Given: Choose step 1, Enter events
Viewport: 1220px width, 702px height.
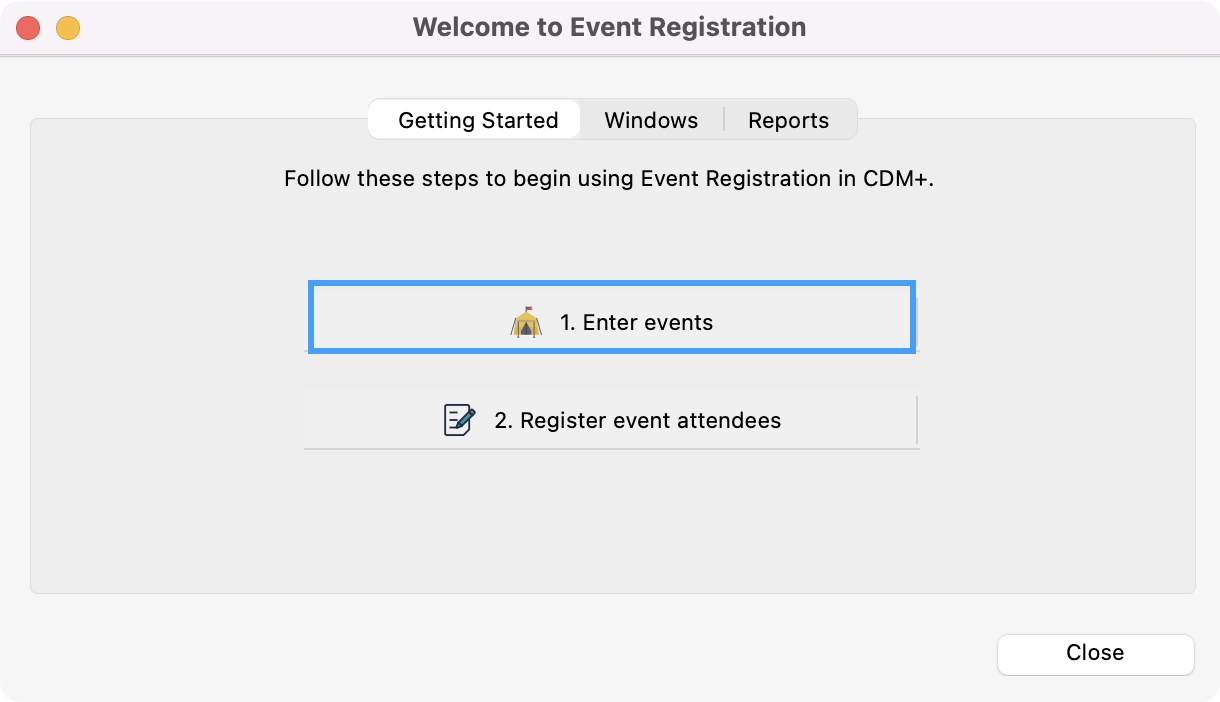Looking at the screenshot, I should point(611,322).
